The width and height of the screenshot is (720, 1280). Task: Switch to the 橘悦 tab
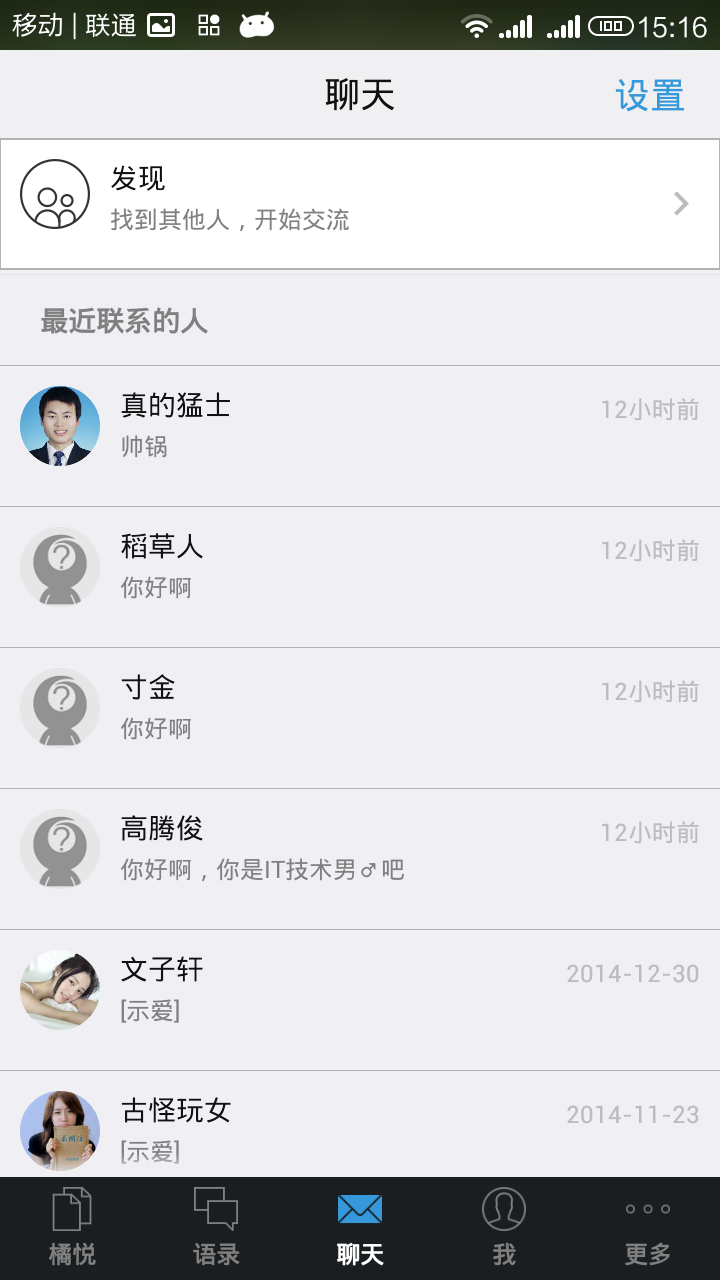click(x=72, y=1228)
